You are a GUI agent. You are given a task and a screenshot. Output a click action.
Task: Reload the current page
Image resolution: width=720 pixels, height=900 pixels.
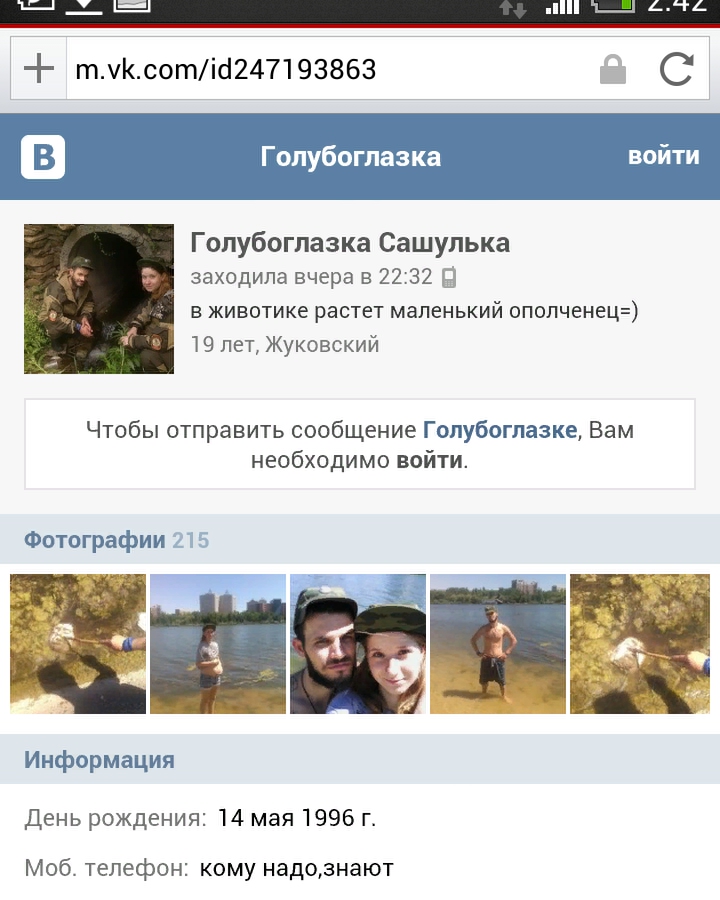tap(677, 69)
